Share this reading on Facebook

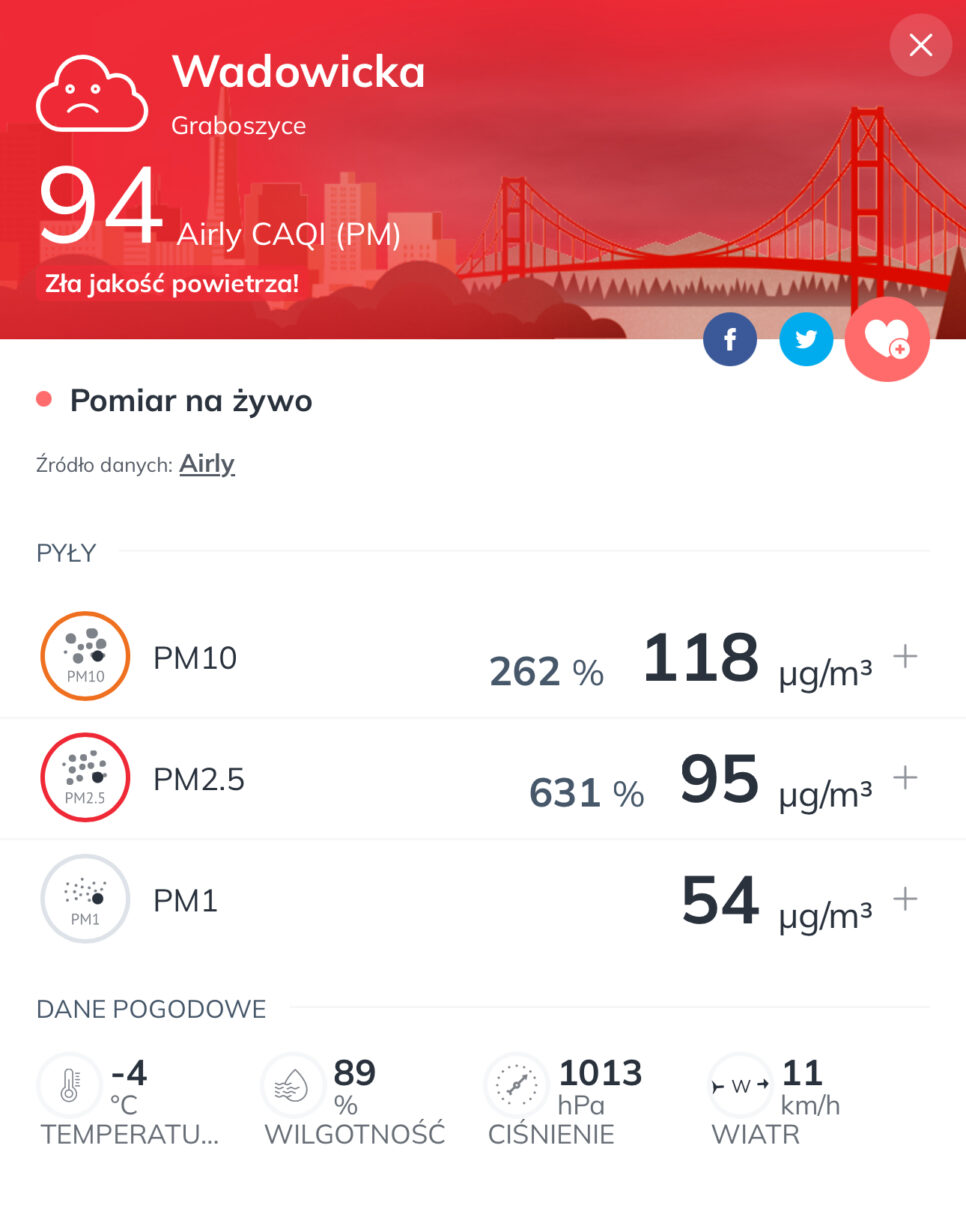[x=730, y=340]
